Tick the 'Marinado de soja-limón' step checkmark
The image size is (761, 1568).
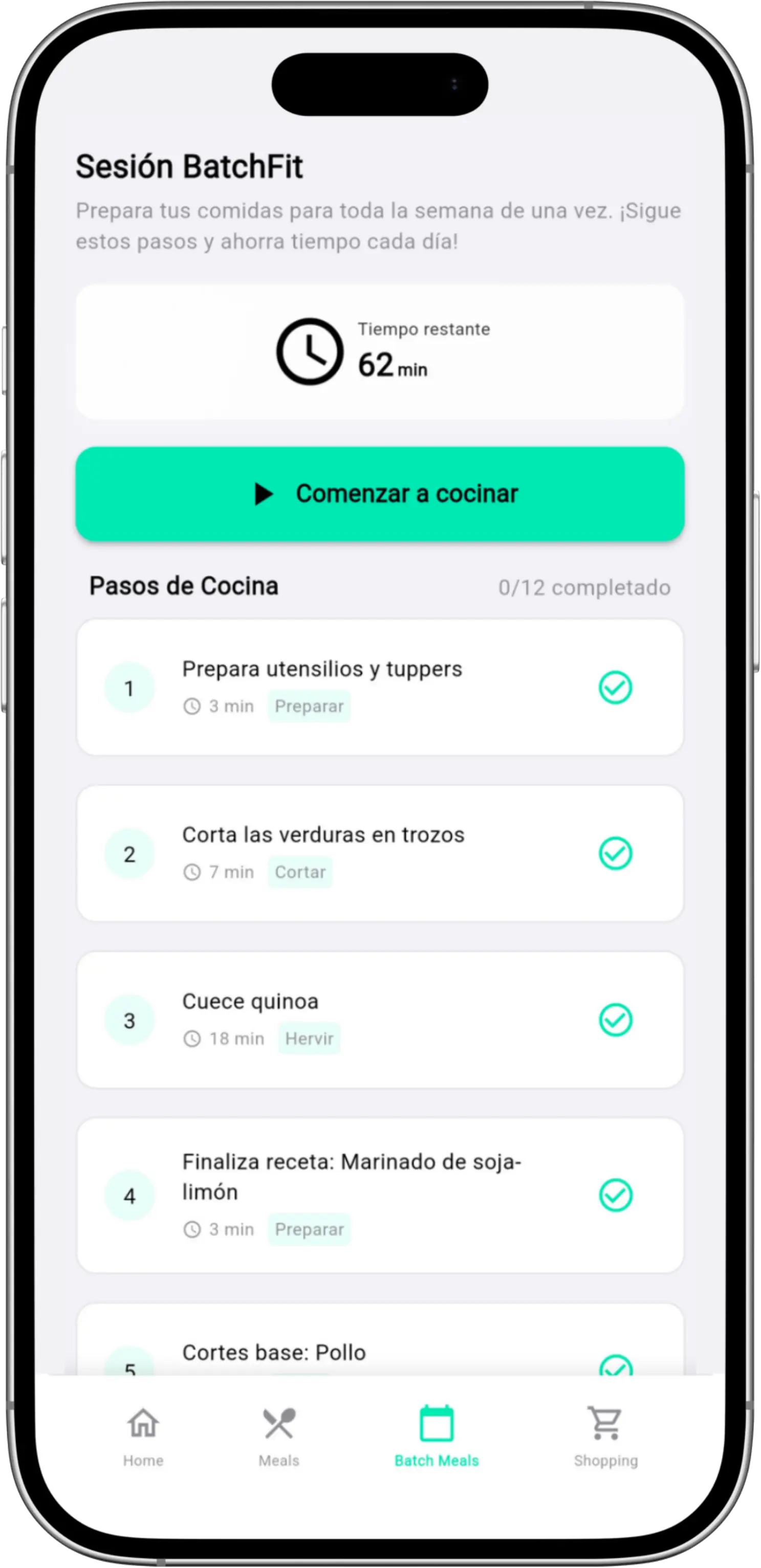pyautogui.click(x=615, y=1195)
